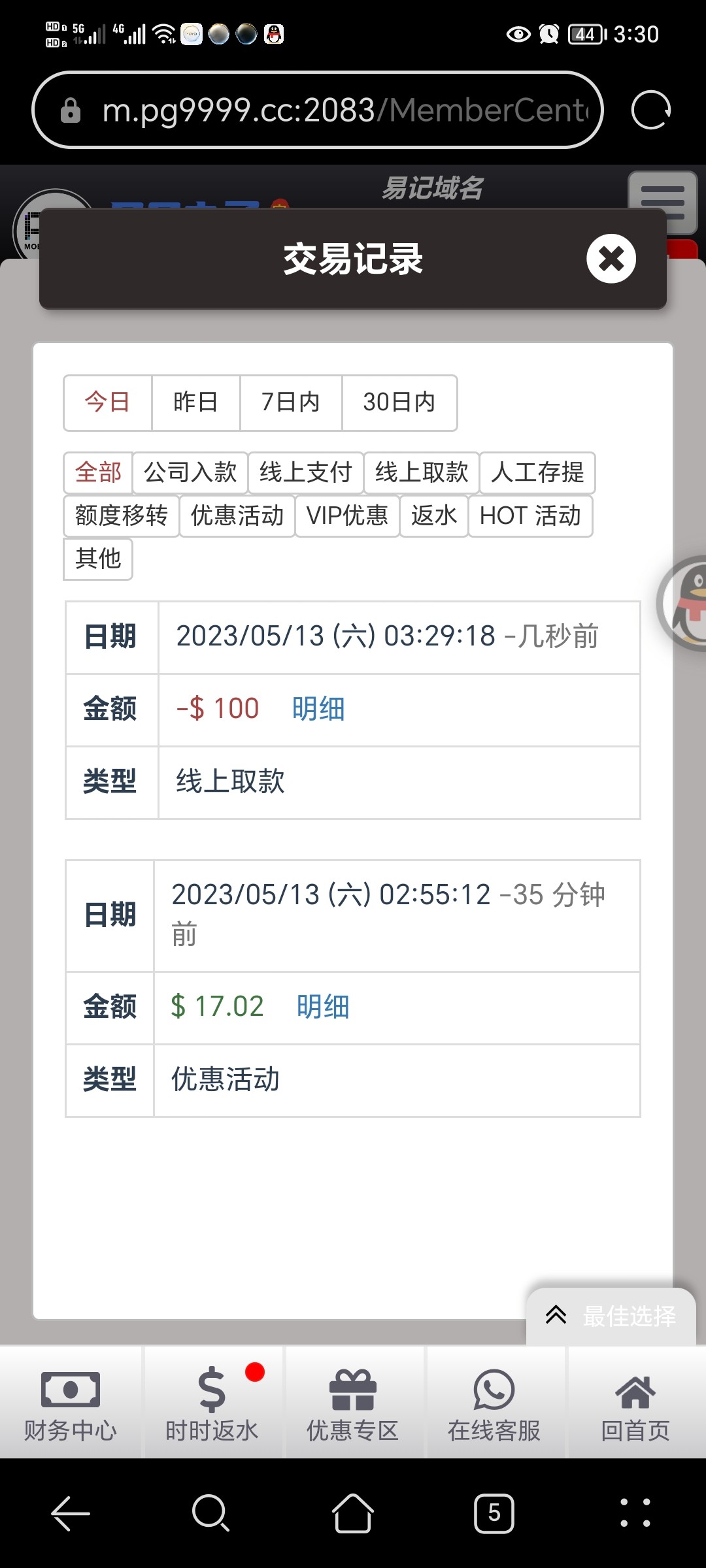Screen dimensions: 706x1568
Task: Show records for 30日内
Action: (399, 402)
